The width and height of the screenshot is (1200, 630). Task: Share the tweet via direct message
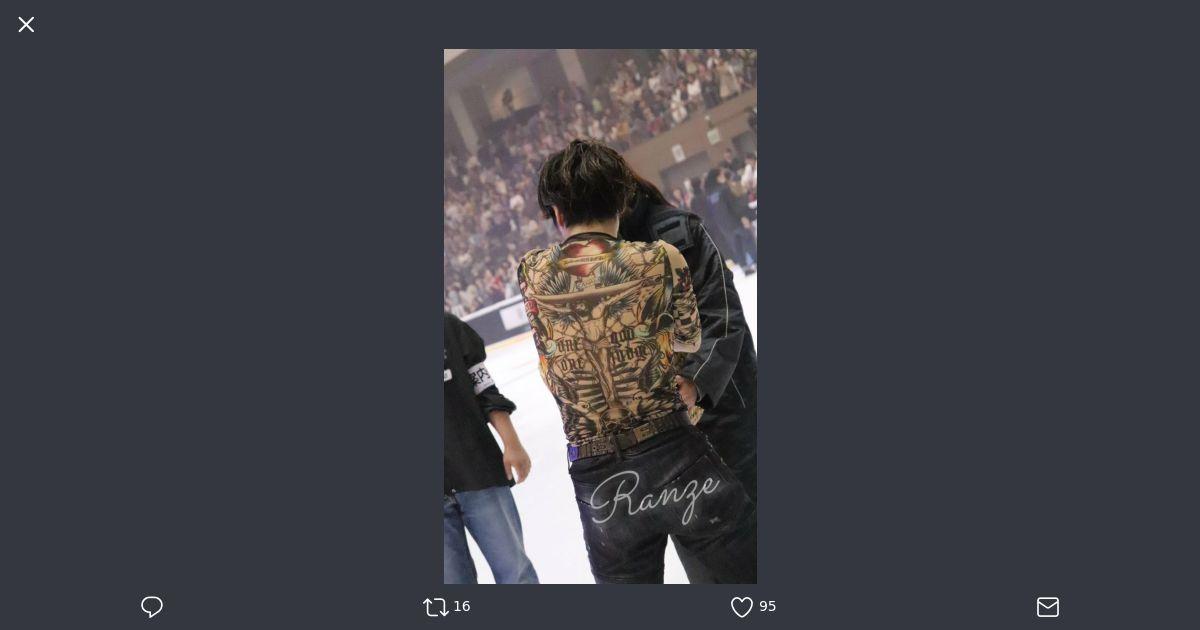[x=1047, y=607]
